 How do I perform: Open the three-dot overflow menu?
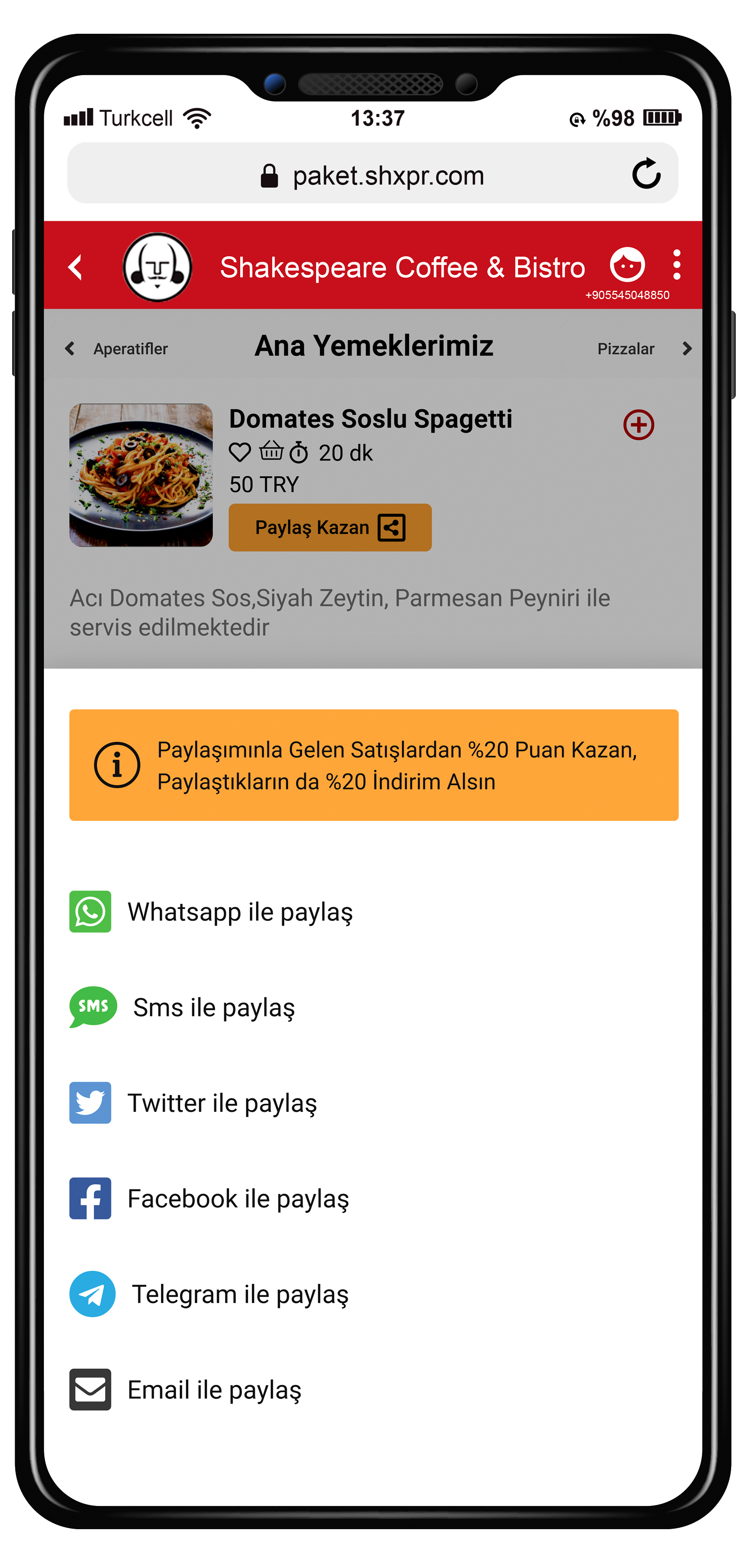pyautogui.click(x=676, y=265)
